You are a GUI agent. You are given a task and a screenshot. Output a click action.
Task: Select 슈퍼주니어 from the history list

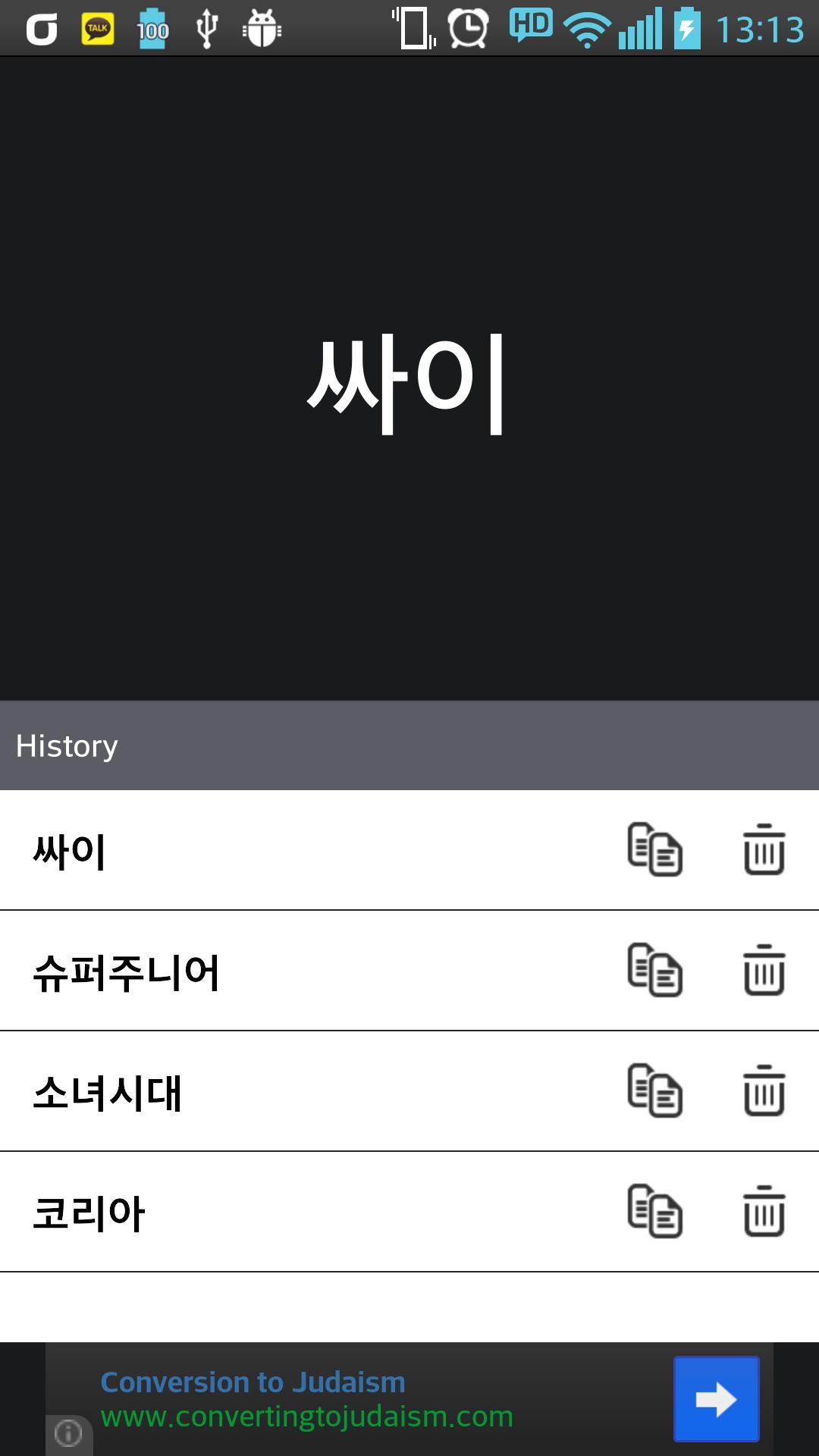[x=127, y=972]
